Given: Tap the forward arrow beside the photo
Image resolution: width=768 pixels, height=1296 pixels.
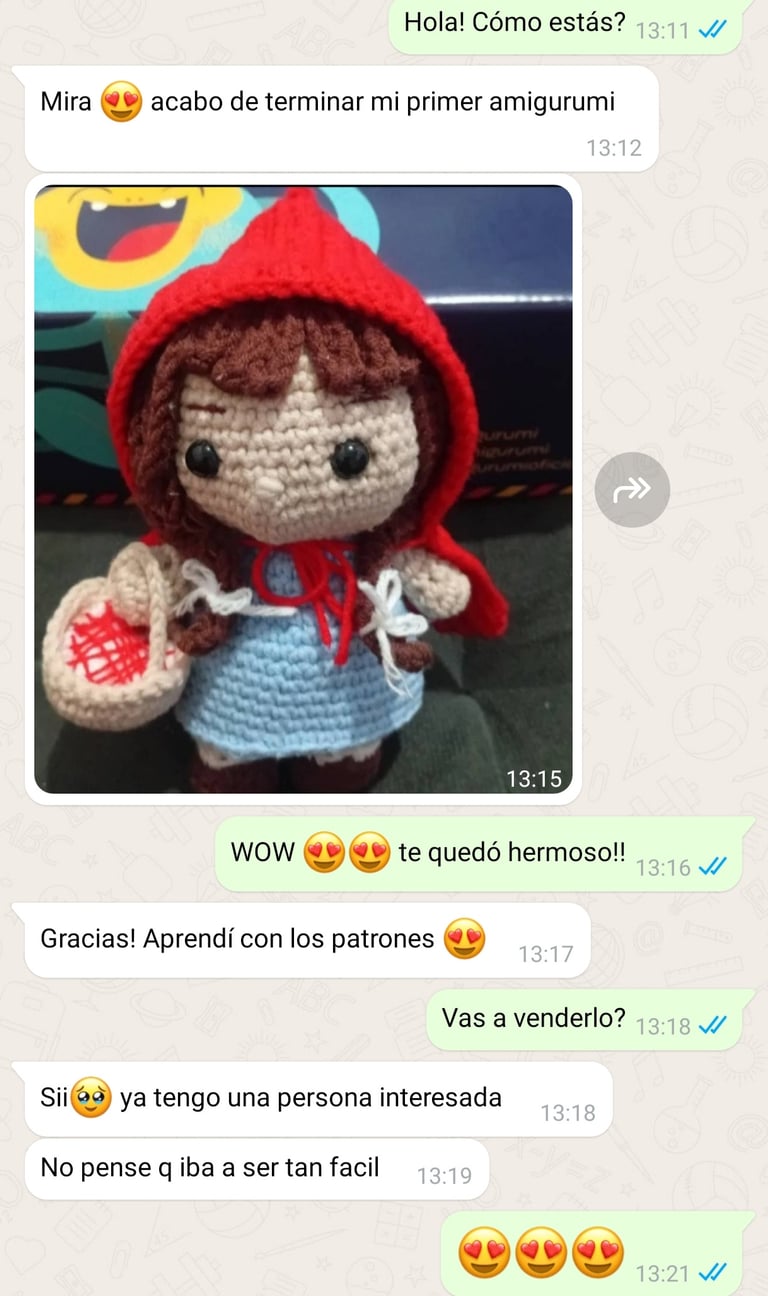Looking at the screenshot, I should coord(632,489).
